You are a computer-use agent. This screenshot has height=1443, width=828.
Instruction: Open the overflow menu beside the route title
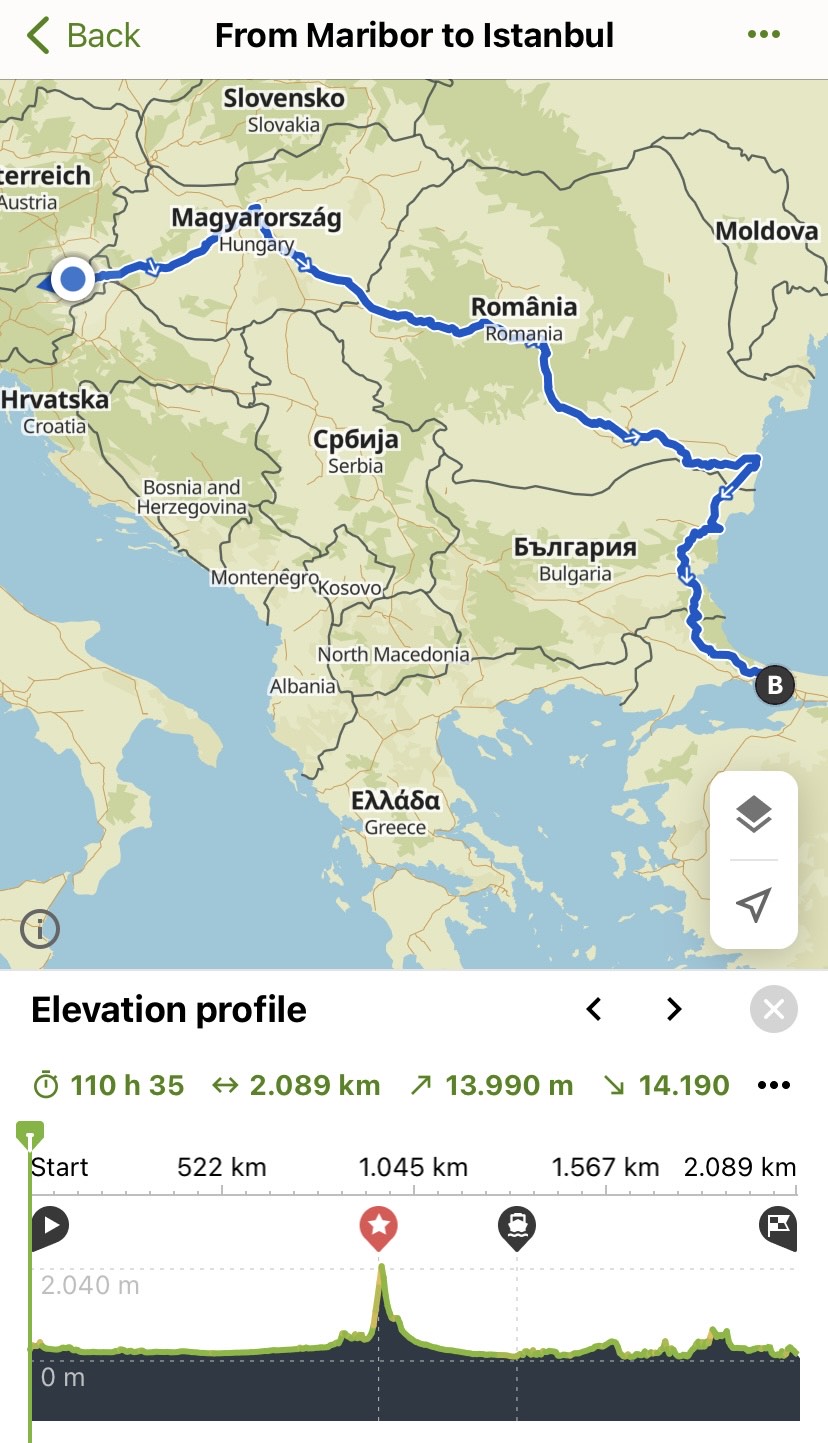(x=763, y=35)
